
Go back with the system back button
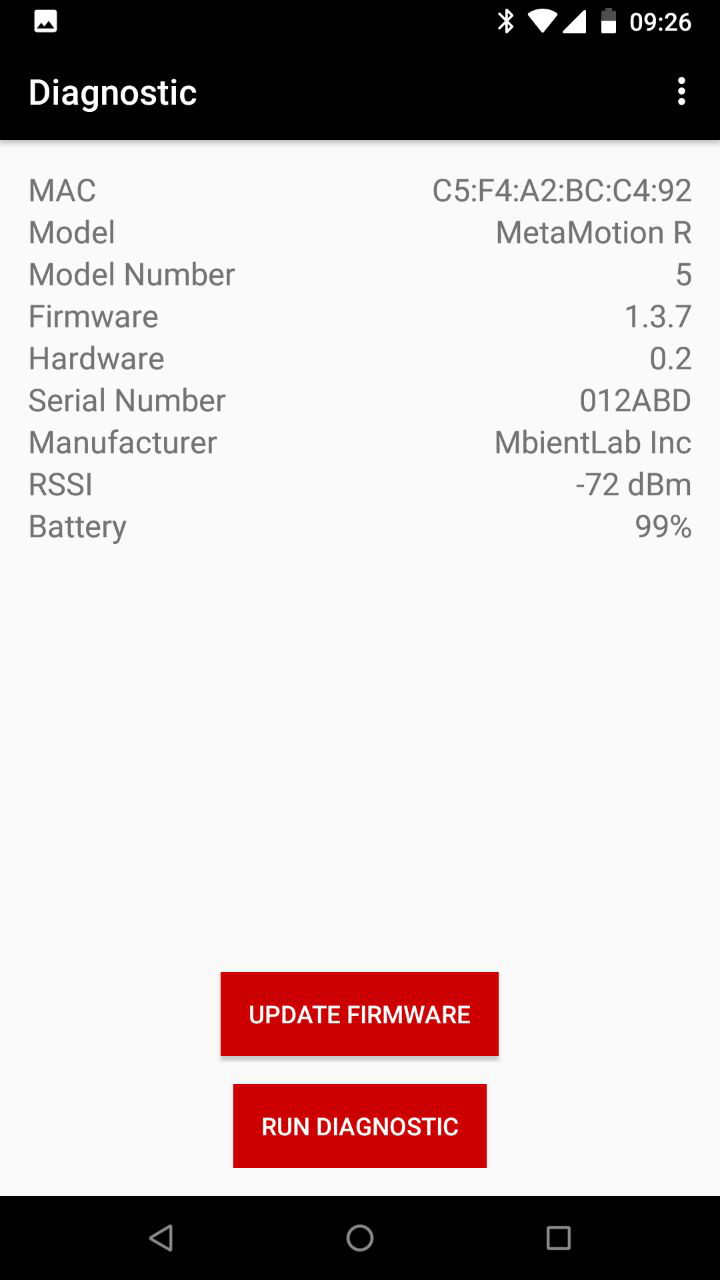click(x=161, y=1238)
